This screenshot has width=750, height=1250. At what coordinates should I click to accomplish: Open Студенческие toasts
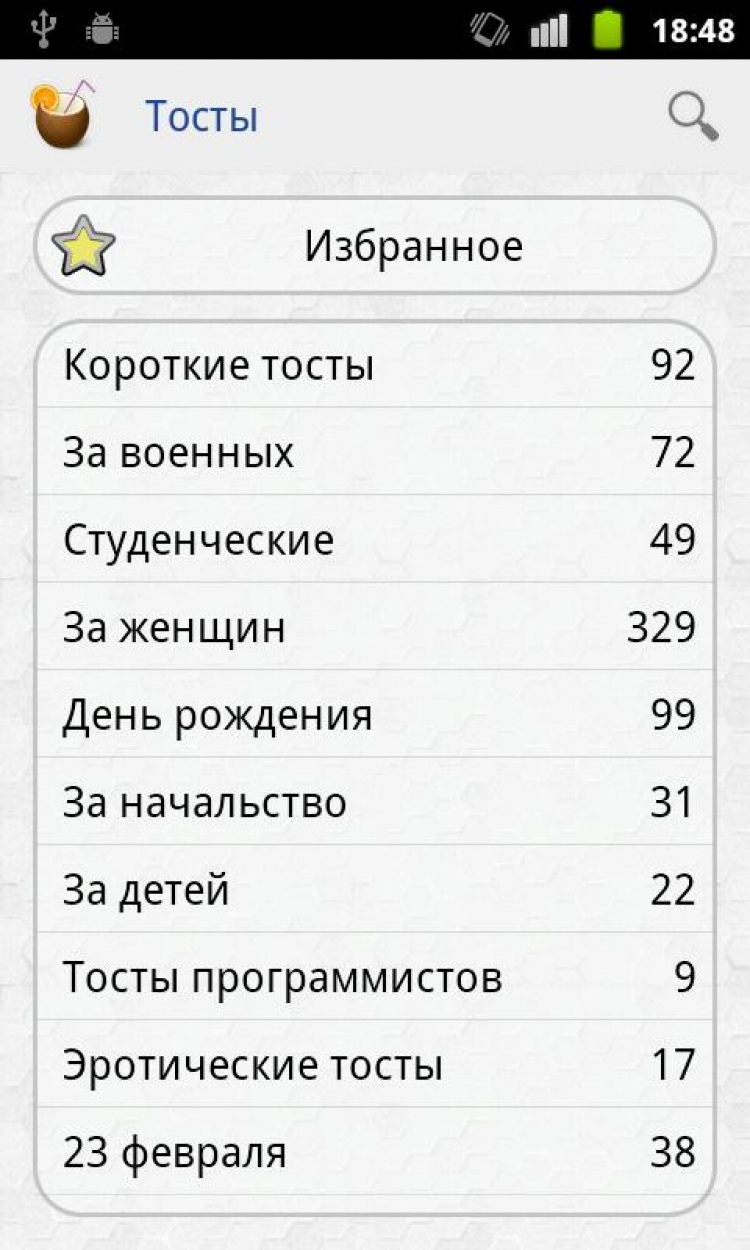coord(375,540)
